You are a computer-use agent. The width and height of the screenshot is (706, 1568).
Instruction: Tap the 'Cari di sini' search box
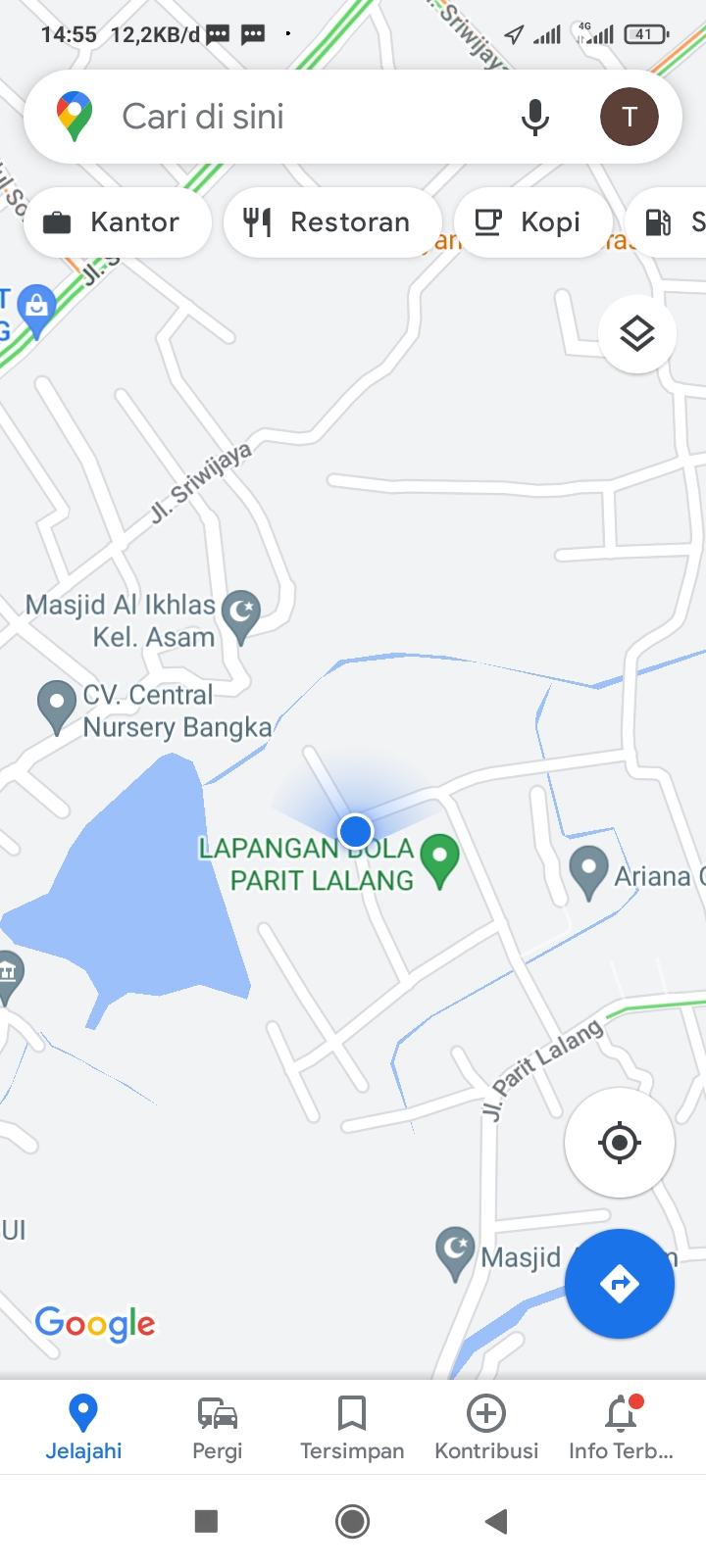click(x=294, y=117)
